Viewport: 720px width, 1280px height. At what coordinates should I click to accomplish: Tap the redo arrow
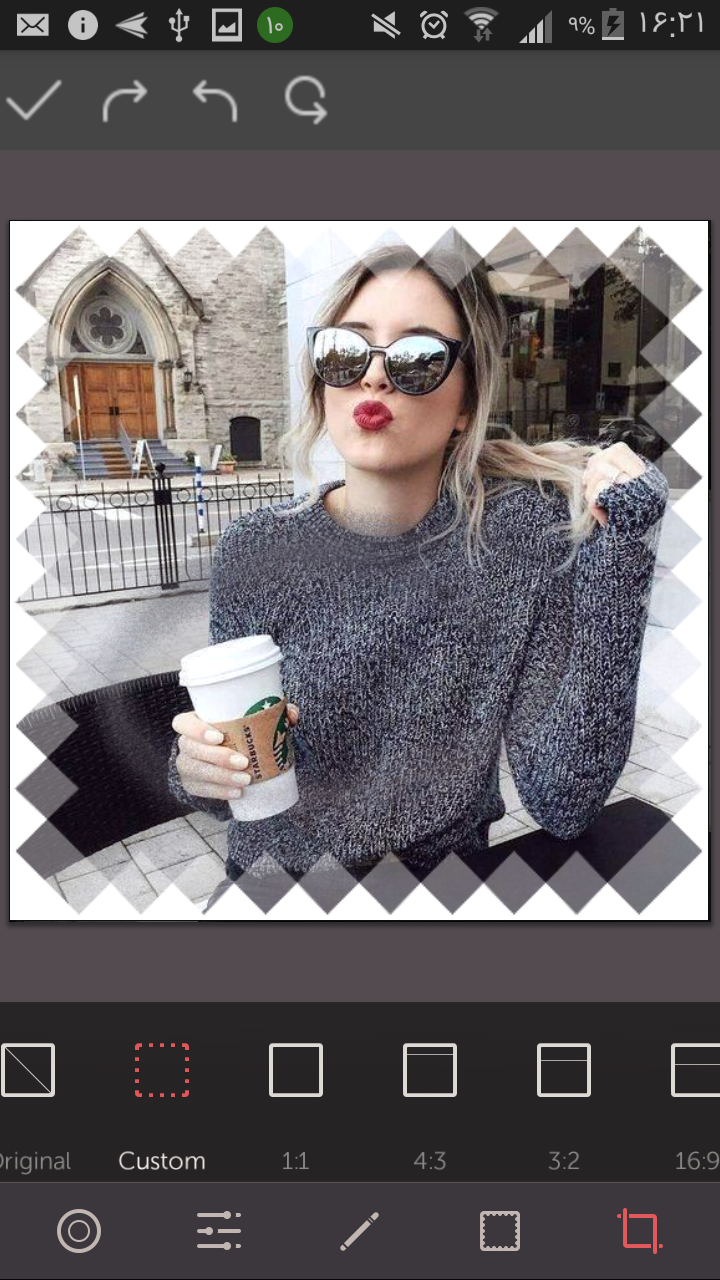pos(125,101)
